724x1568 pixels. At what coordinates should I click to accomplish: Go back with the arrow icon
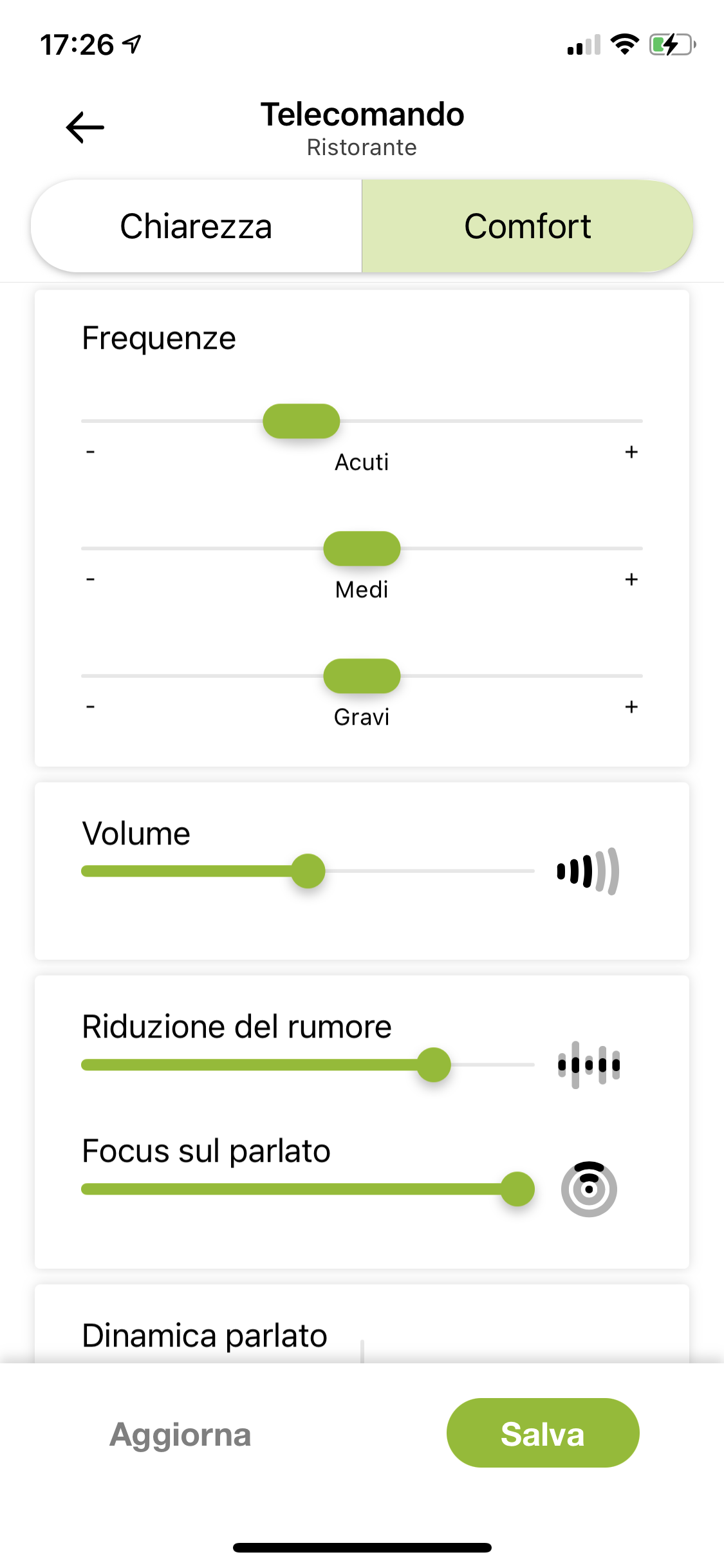click(85, 127)
